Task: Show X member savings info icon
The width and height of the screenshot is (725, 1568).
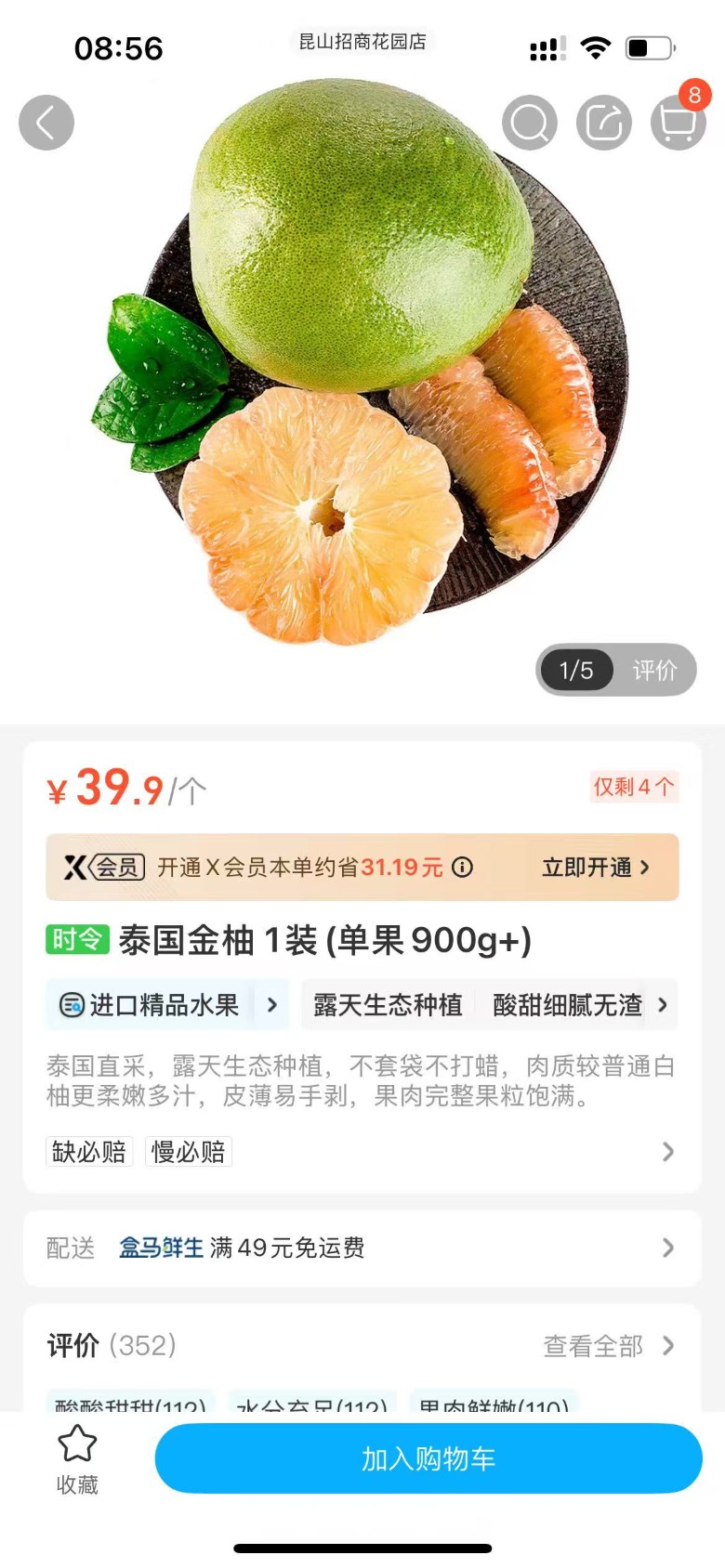Action: point(462,868)
